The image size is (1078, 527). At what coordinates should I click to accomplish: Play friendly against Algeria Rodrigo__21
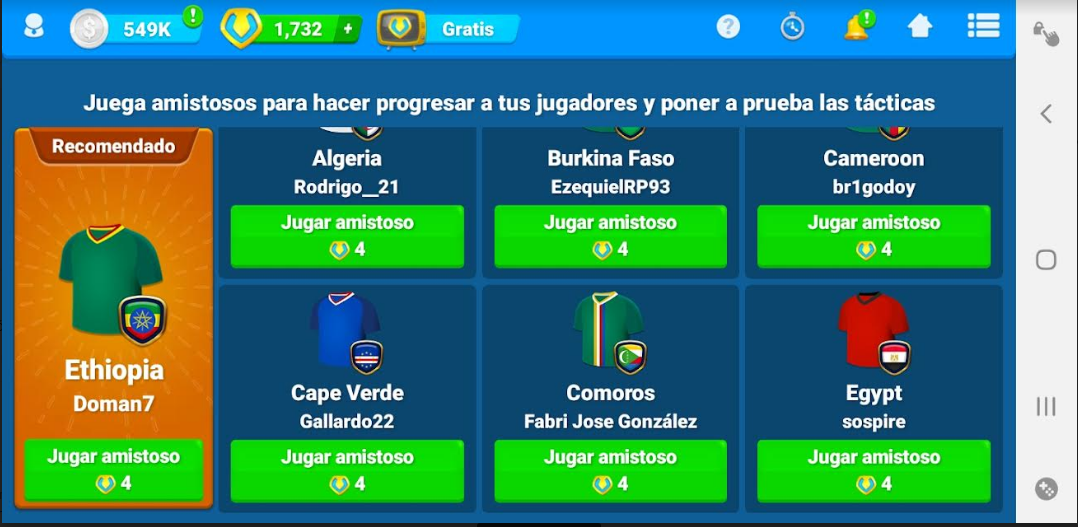click(347, 235)
